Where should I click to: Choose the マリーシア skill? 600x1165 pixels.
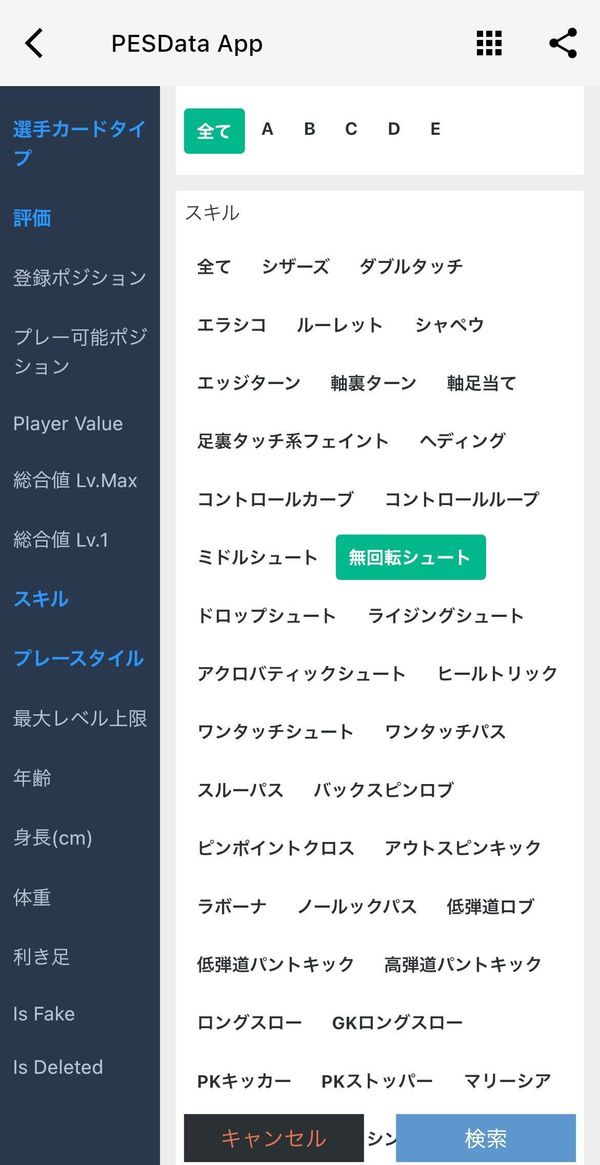507,1080
